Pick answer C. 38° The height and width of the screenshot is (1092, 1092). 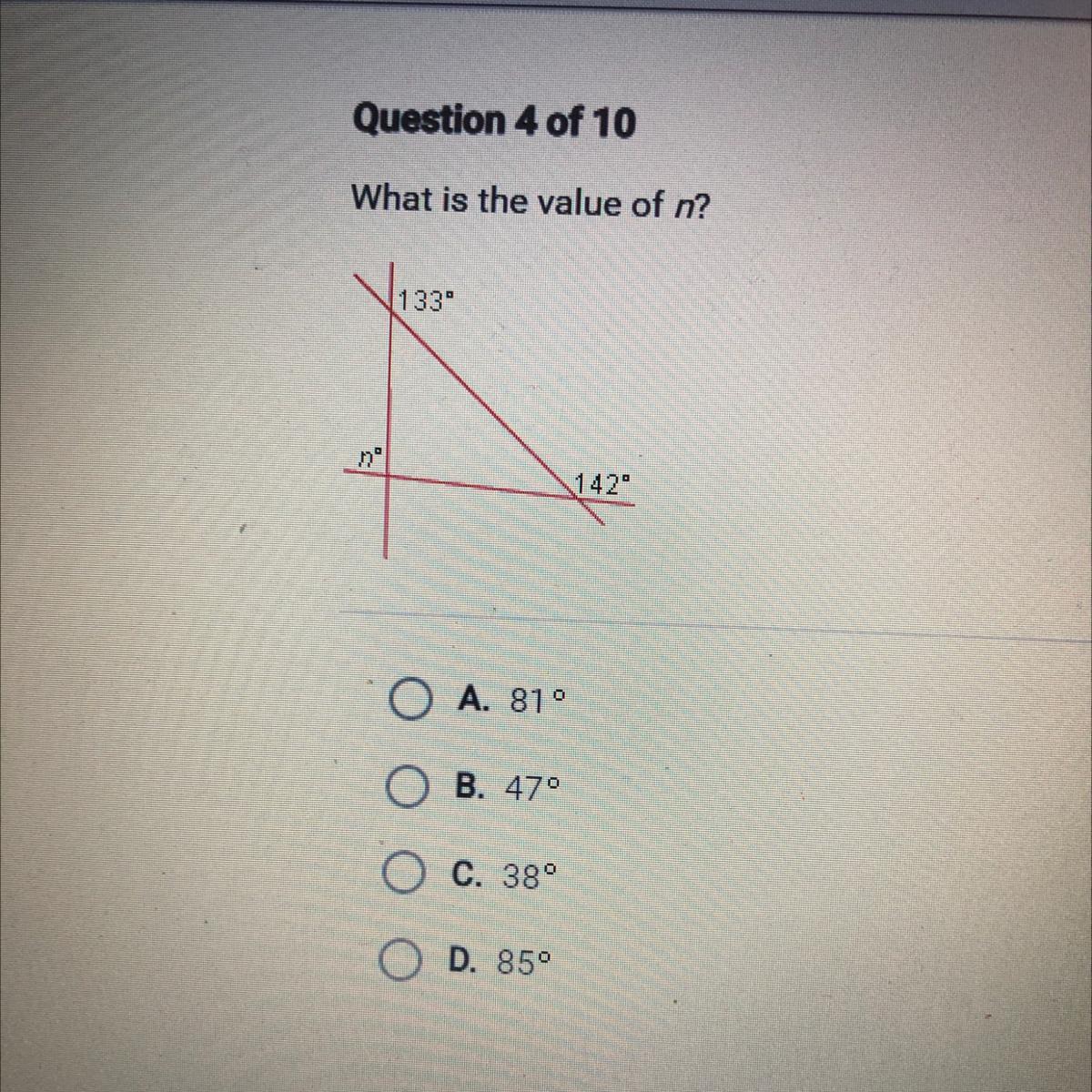click(x=401, y=876)
